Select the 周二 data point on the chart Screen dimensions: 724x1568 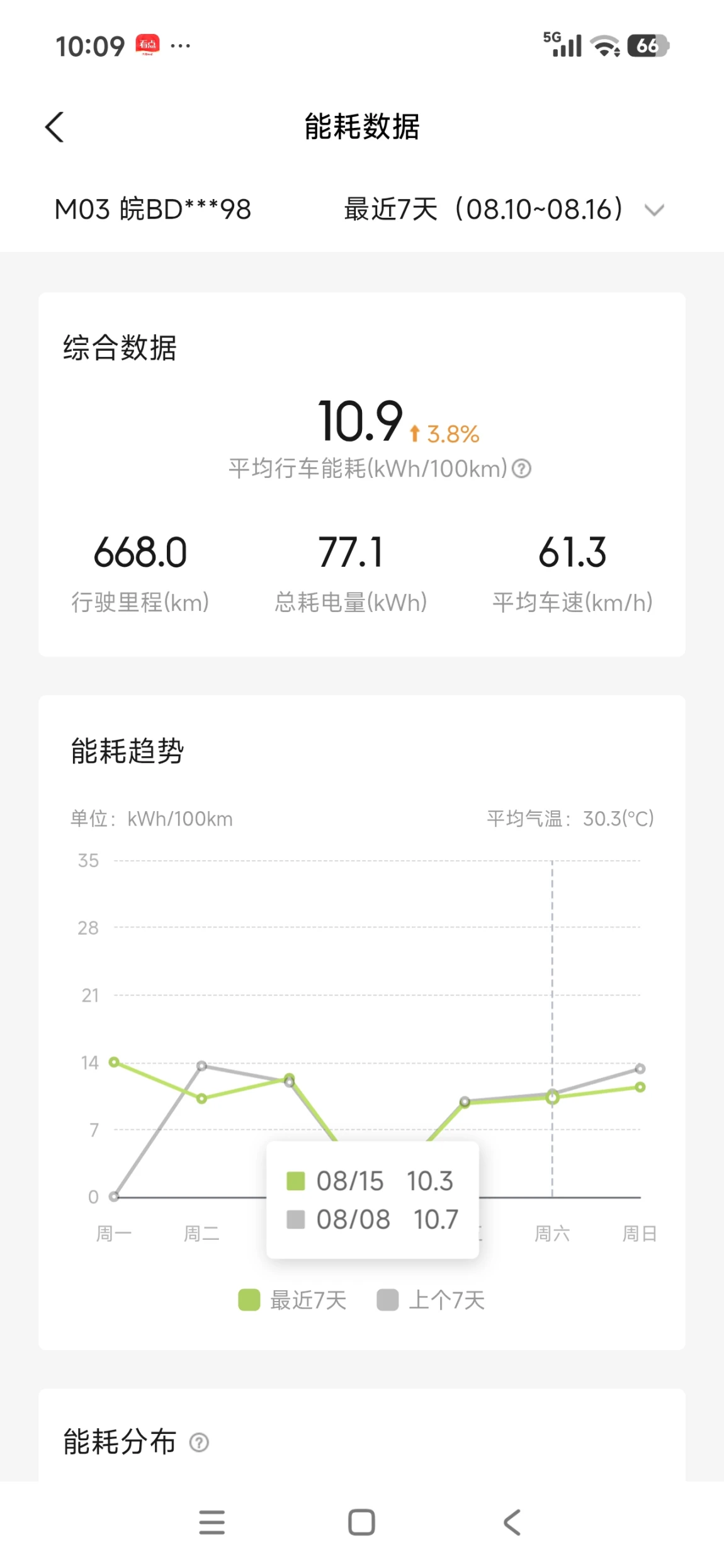[201, 1098]
